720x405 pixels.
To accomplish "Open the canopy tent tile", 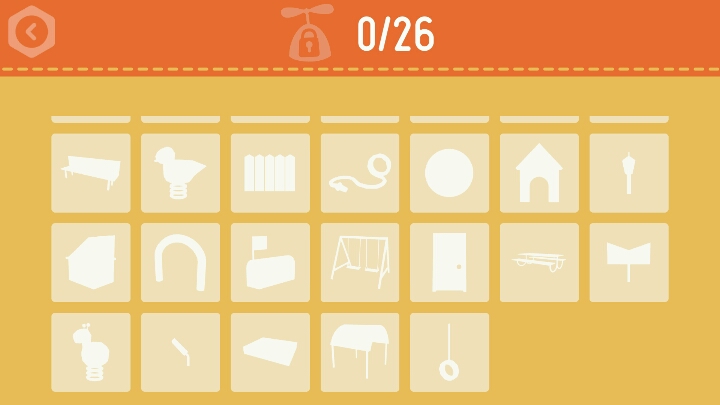I will (360, 352).
